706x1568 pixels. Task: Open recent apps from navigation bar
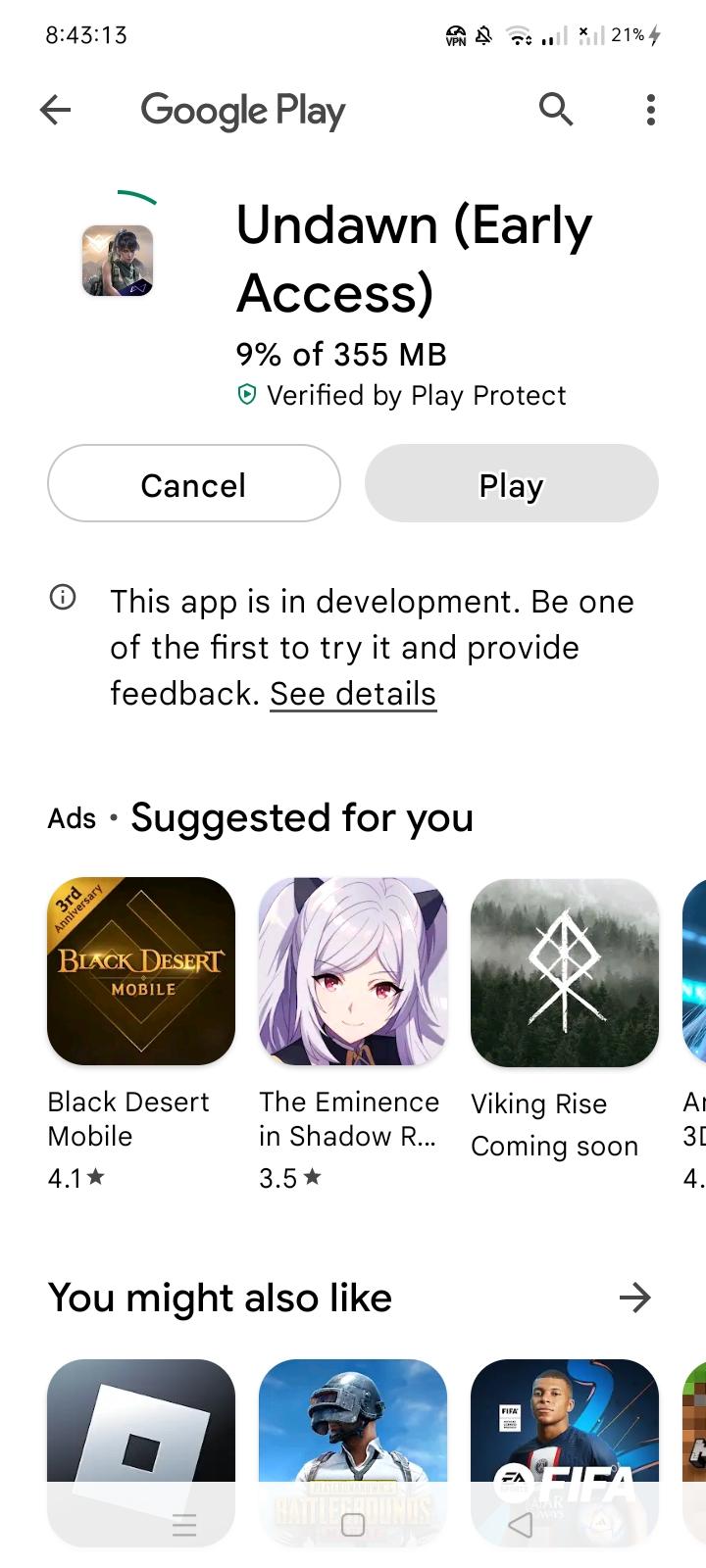tap(184, 1525)
